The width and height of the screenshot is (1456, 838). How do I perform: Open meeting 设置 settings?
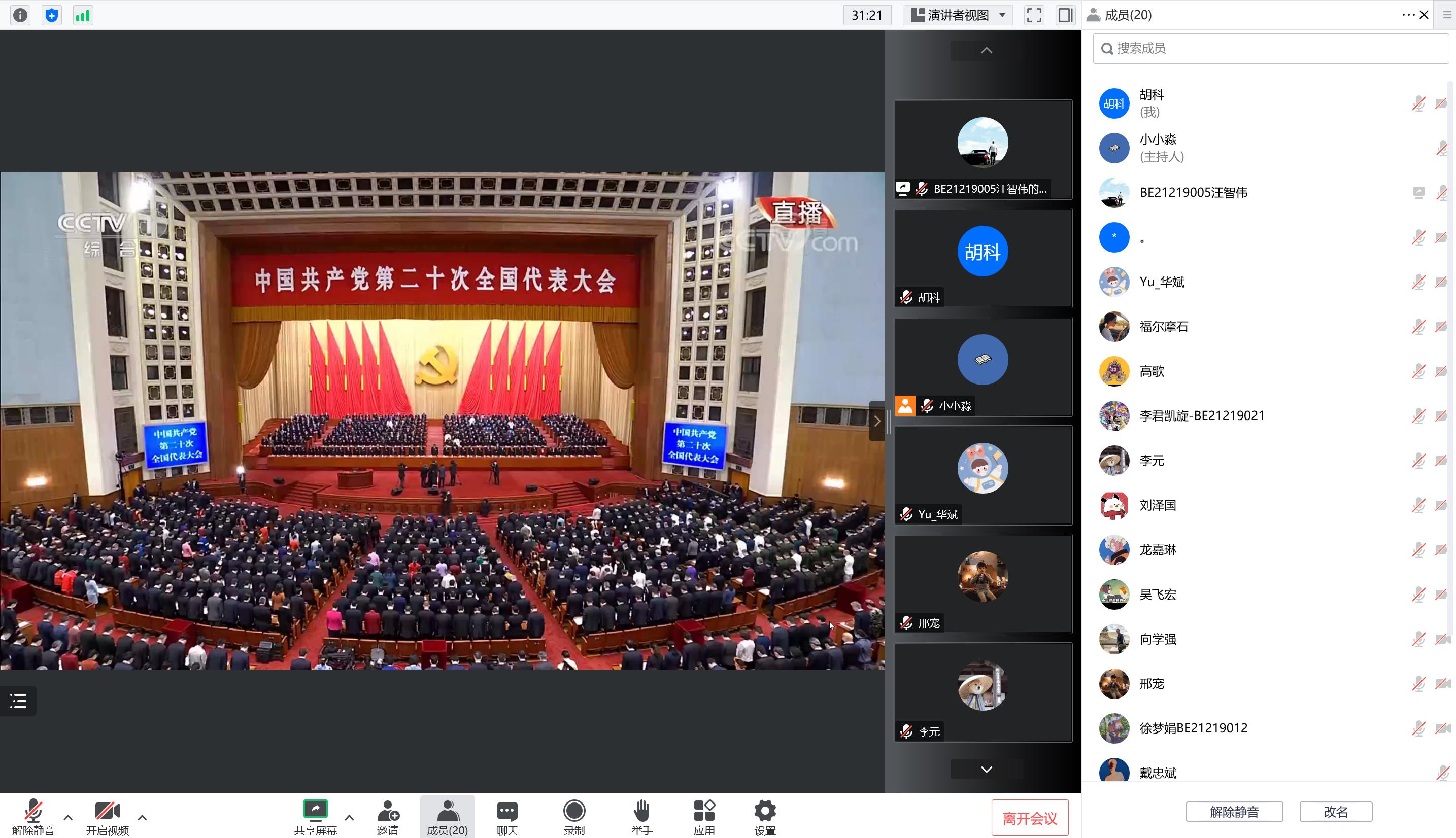pos(765,816)
